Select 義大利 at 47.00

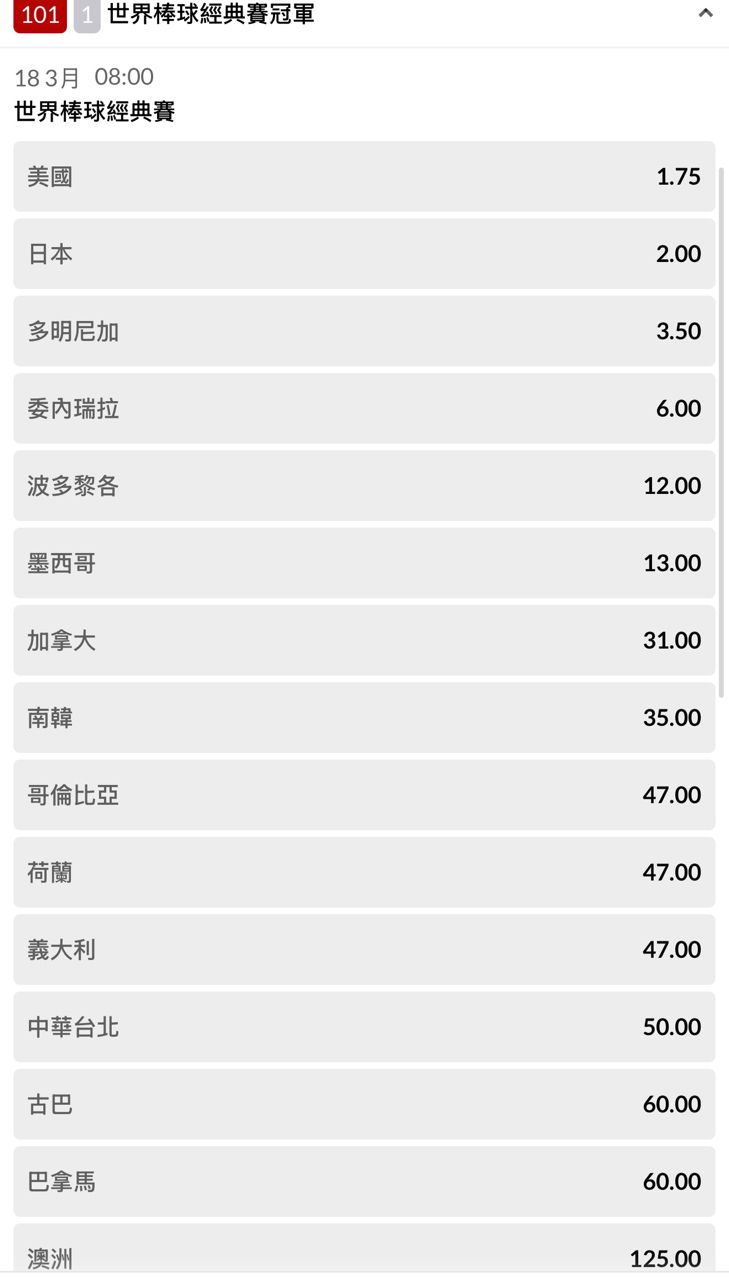coord(364,949)
